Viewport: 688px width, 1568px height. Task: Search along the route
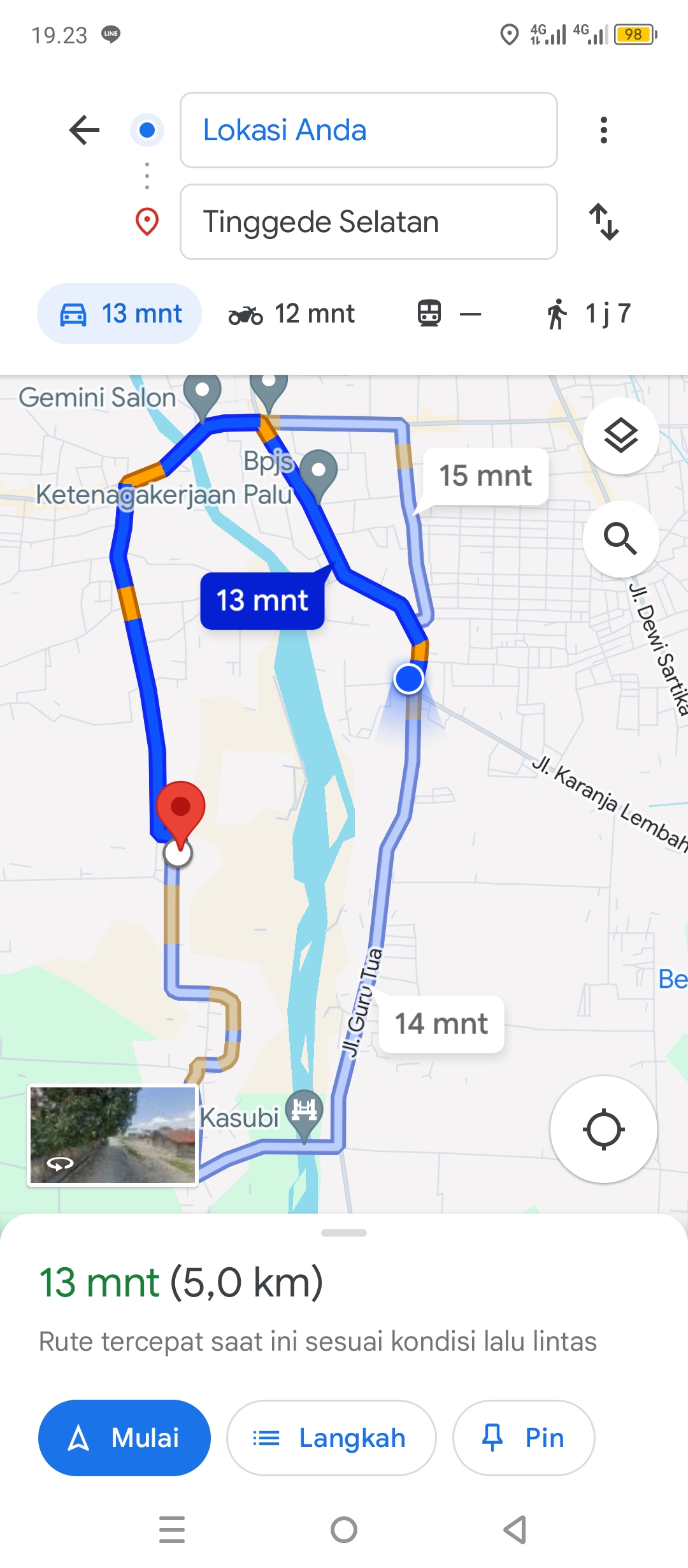620,539
